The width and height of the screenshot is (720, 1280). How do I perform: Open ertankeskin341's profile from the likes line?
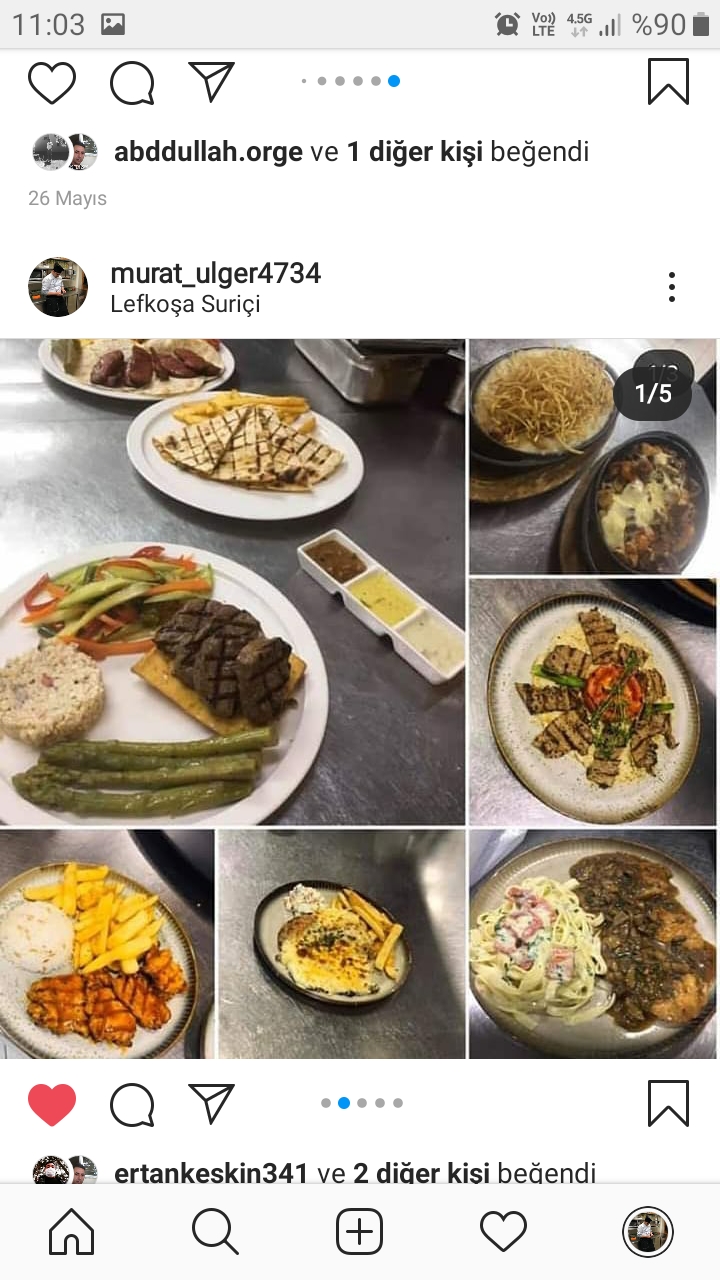tap(211, 1172)
